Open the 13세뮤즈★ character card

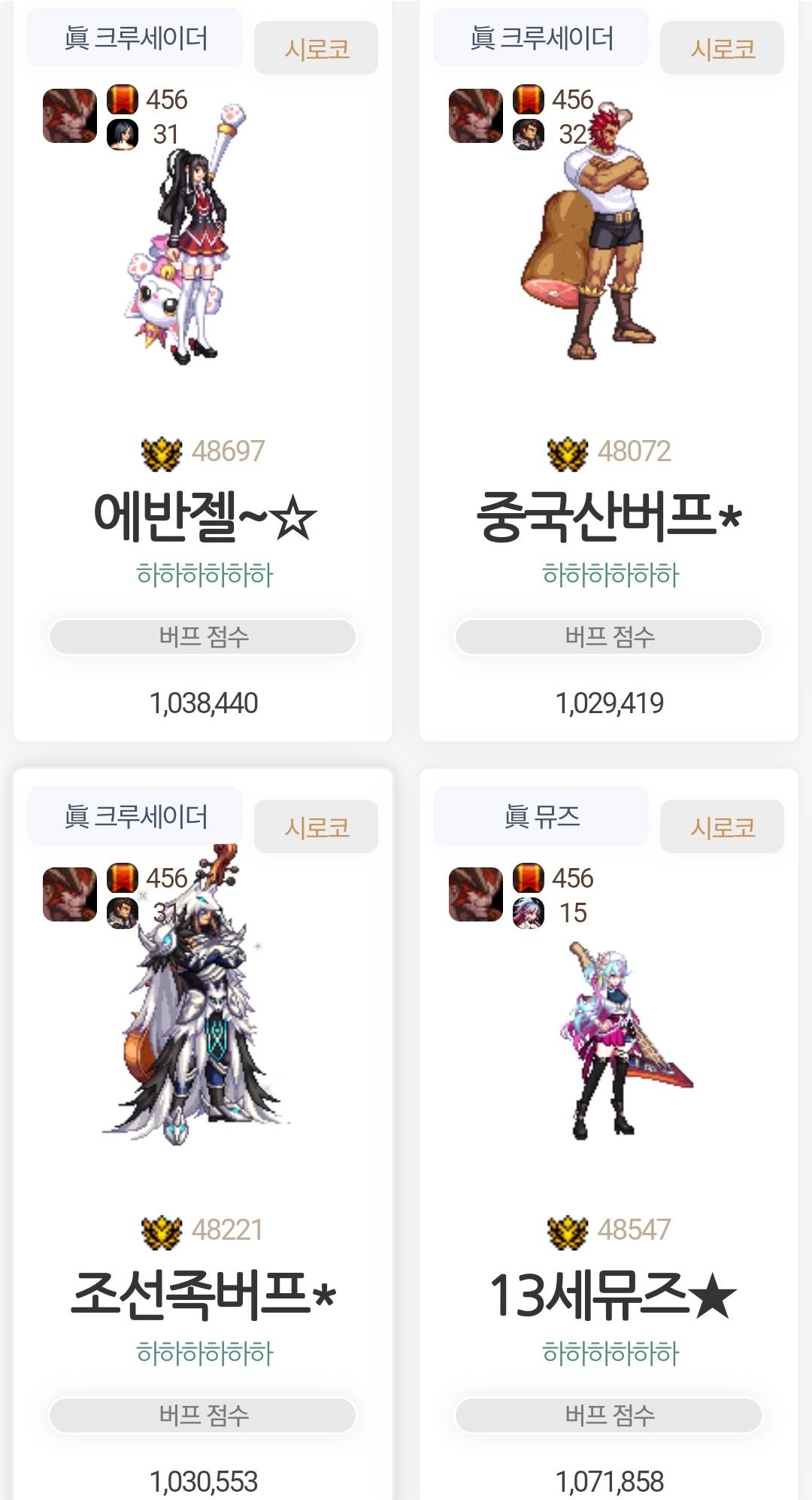click(611, 1295)
